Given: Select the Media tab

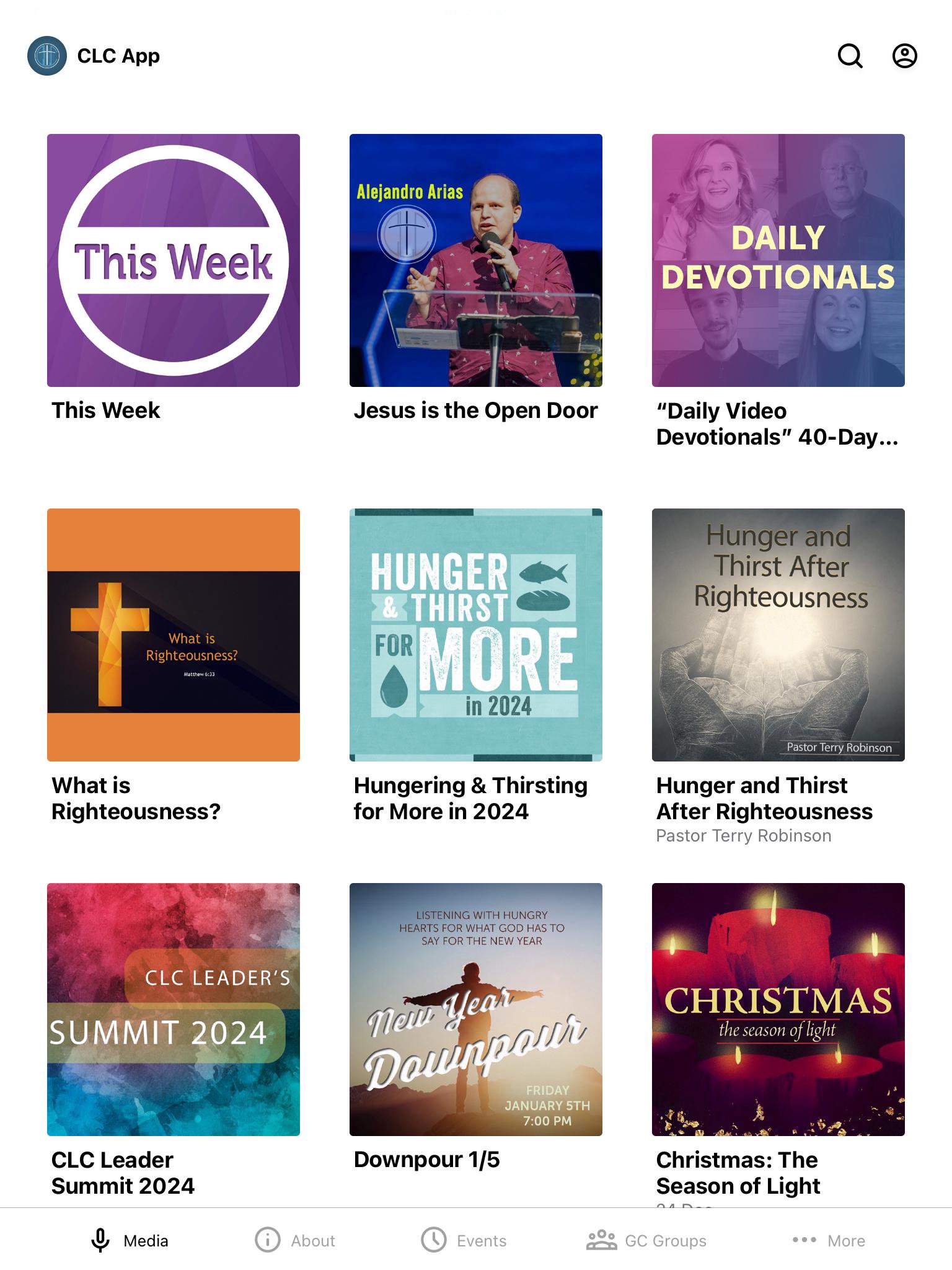Looking at the screenshot, I should [130, 1240].
